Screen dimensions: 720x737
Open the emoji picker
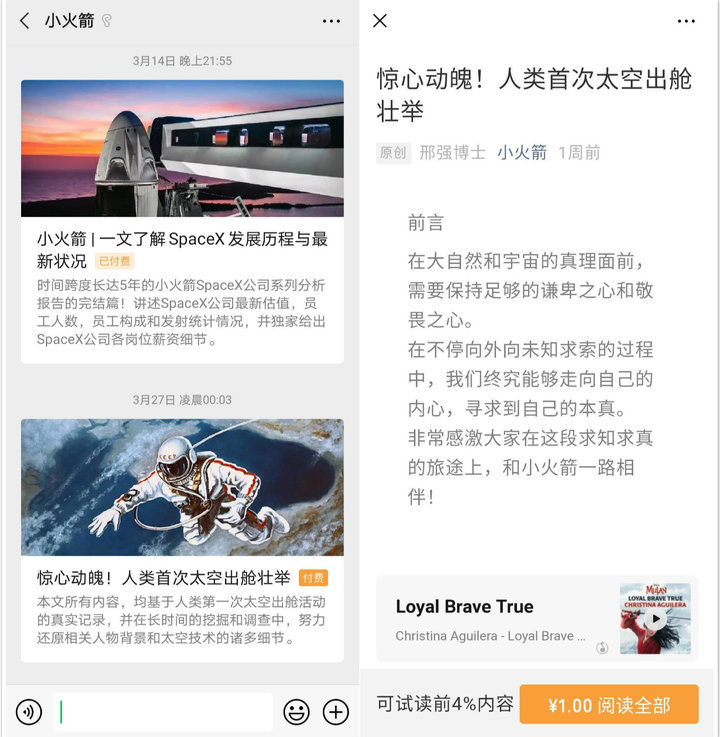(x=297, y=712)
